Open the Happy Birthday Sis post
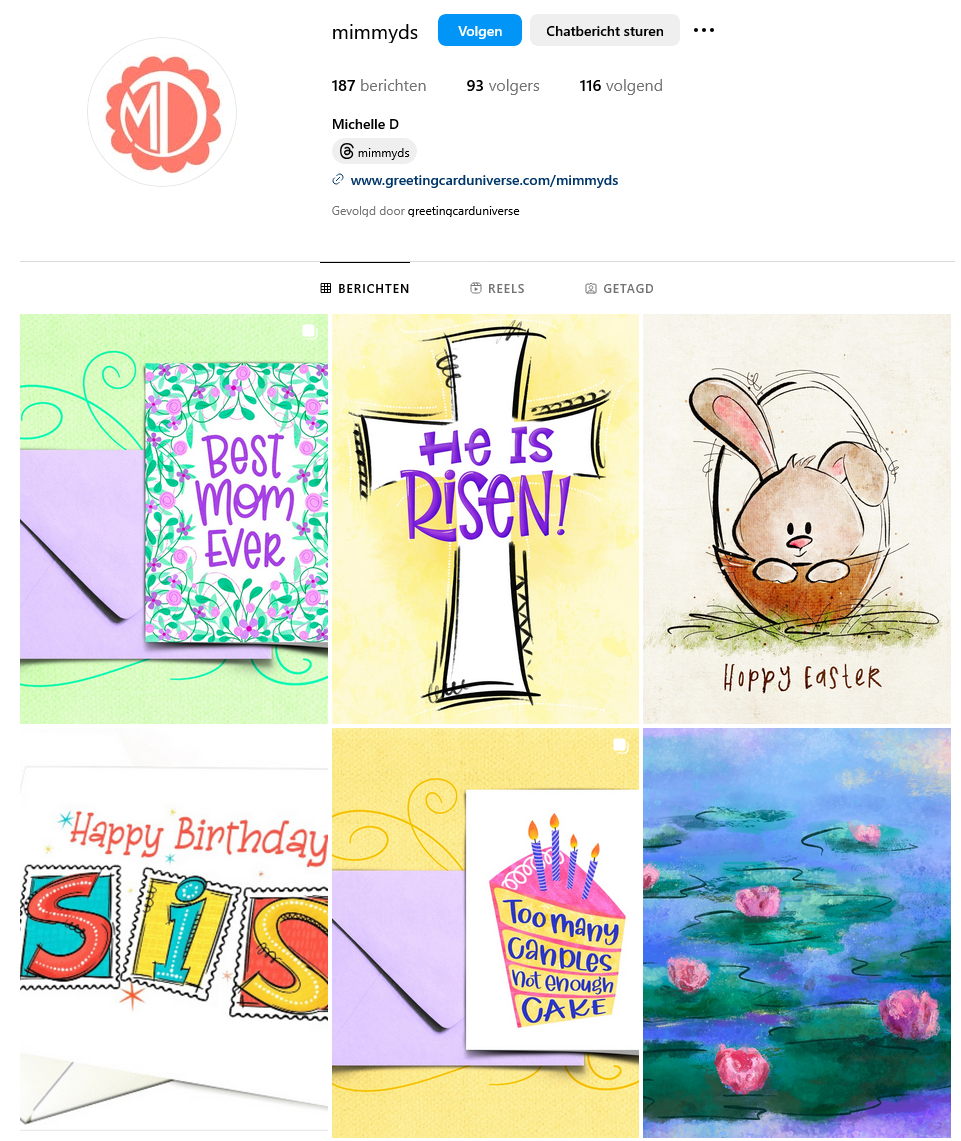 (x=174, y=932)
